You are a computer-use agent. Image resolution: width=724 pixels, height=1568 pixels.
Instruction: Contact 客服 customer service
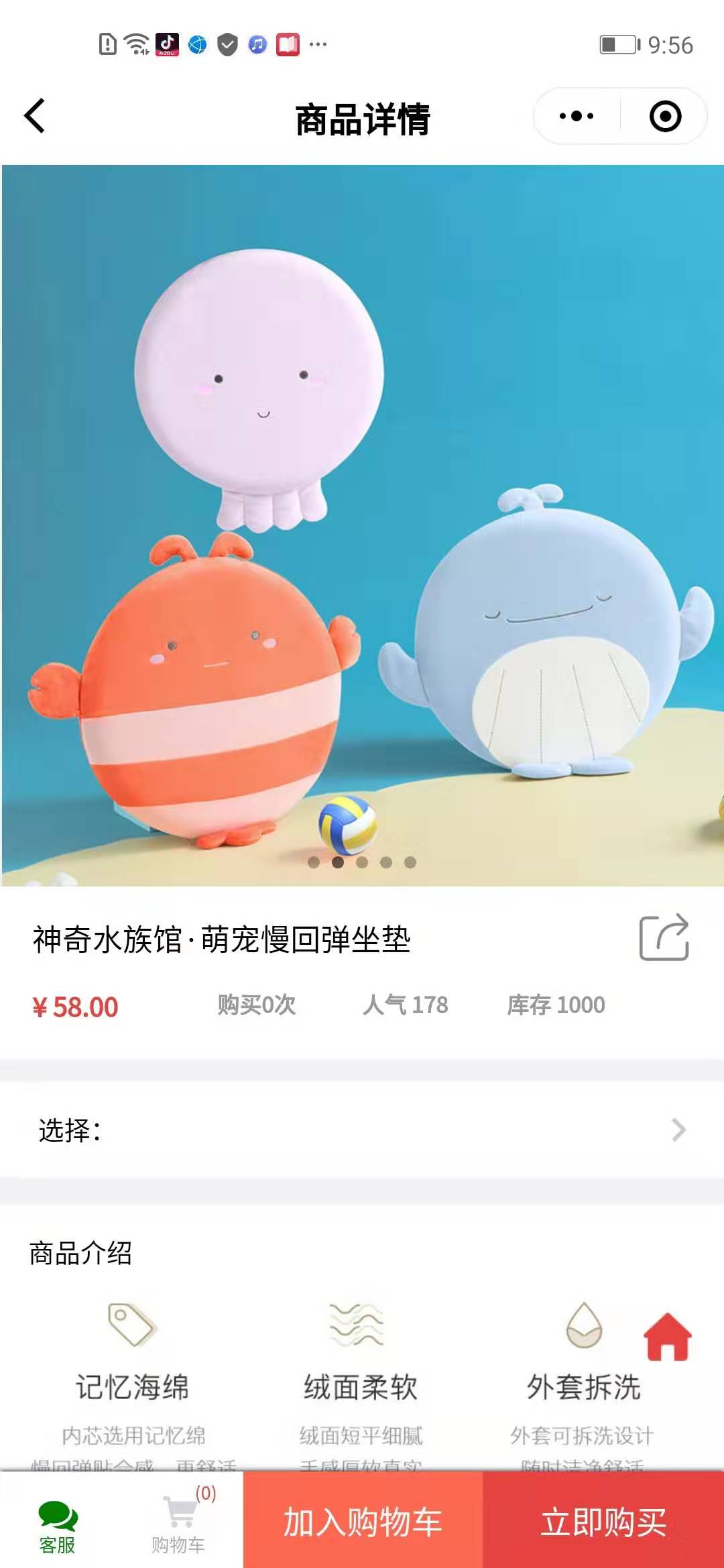(x=58, y=1526)
